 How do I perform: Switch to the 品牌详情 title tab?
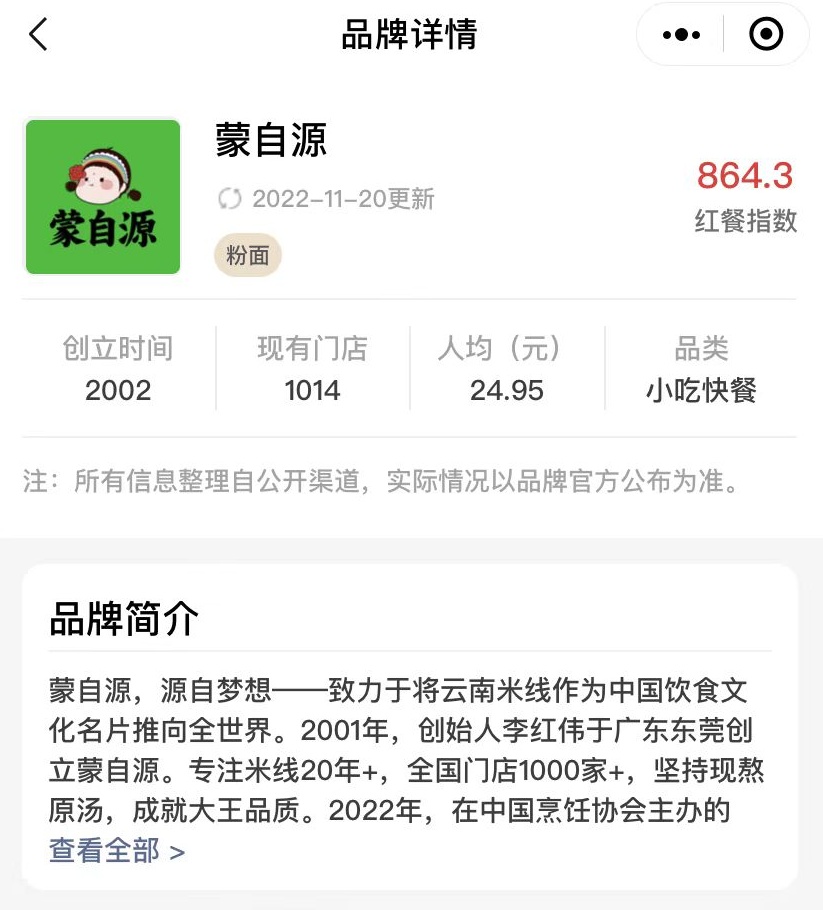411,33
